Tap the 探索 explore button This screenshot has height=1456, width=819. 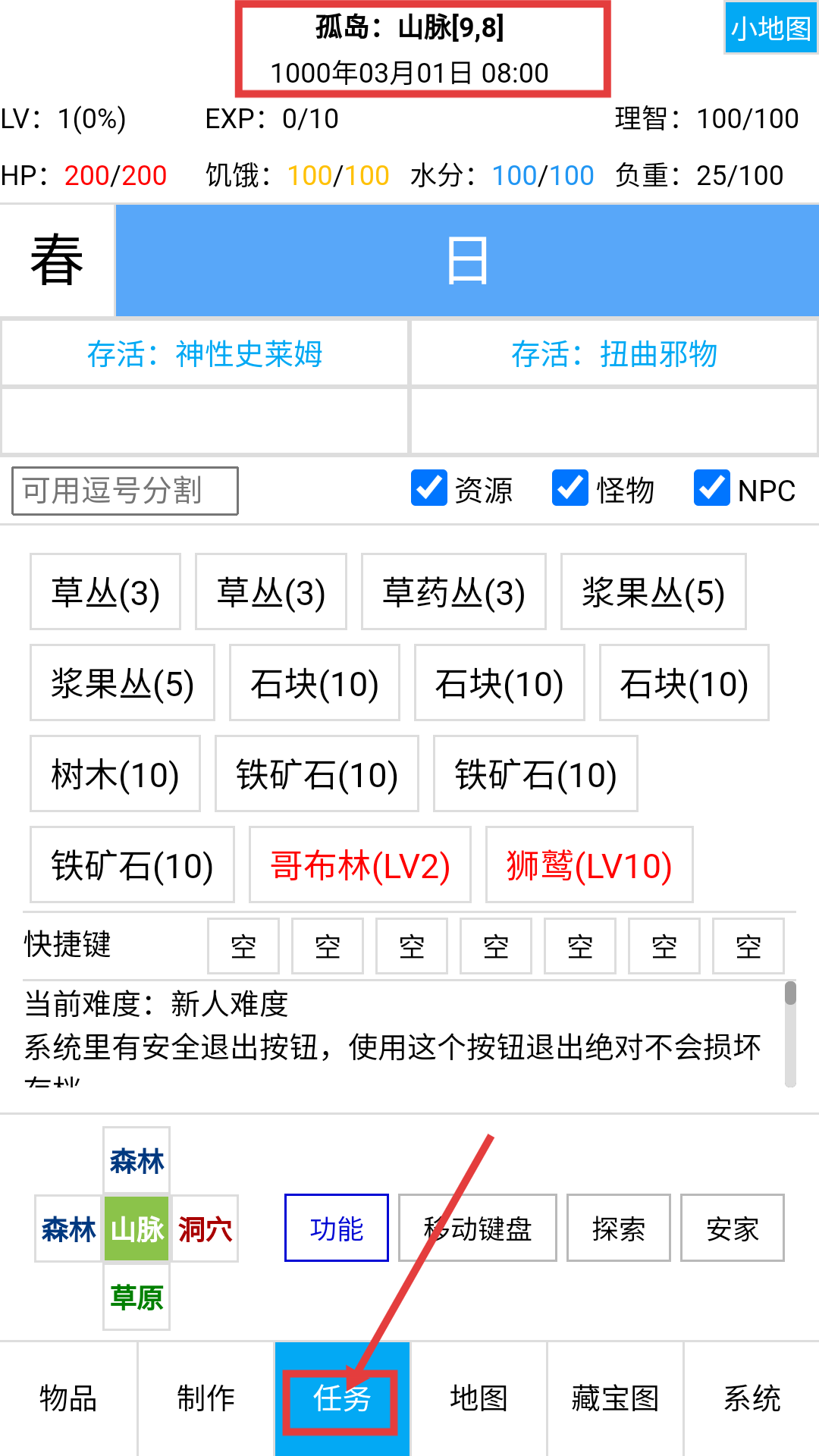coord(618,1228)
